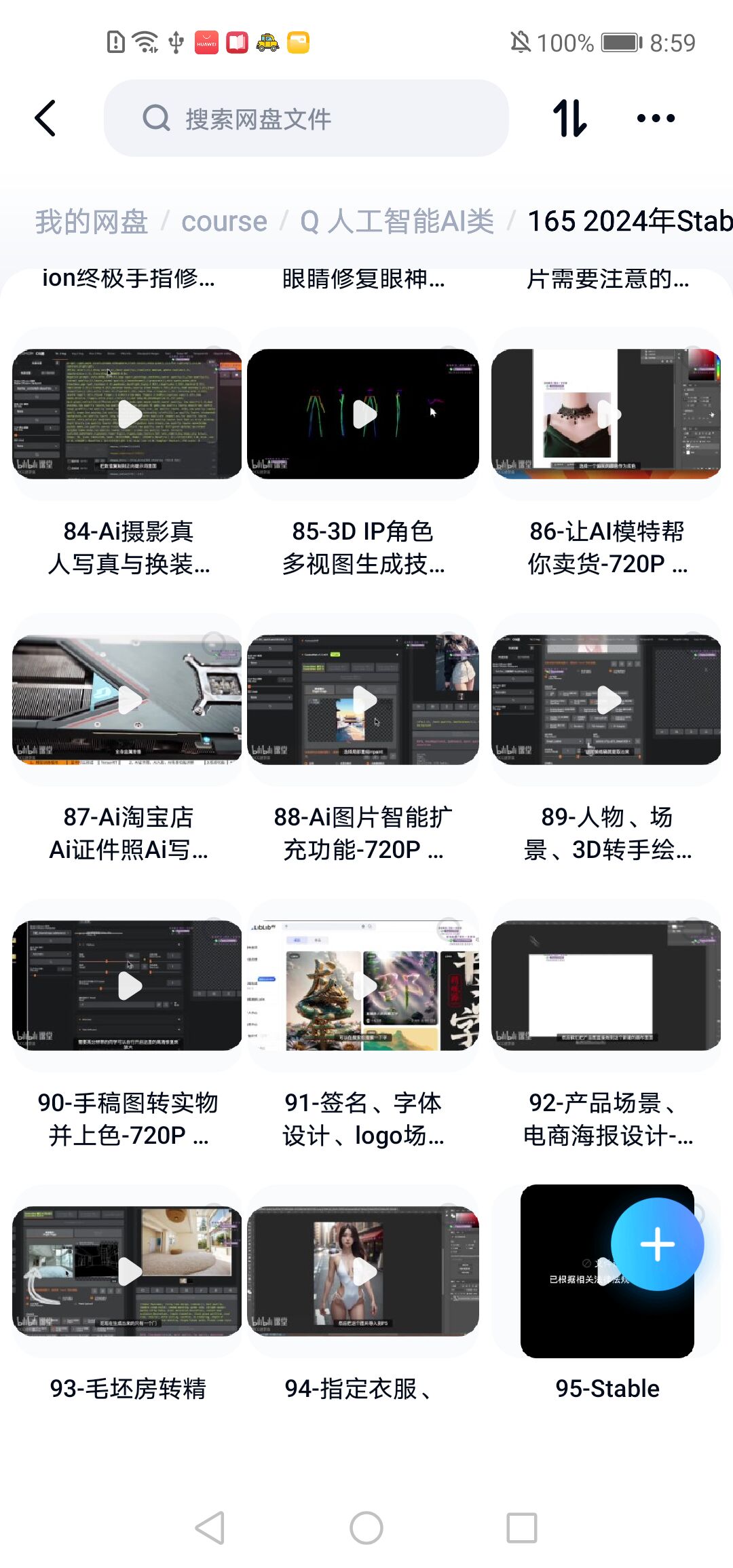The width and height of the screenshot is (733, 1568).
Task: Tap the 搜索网盘文件 search box
Action: click(305, 119)
